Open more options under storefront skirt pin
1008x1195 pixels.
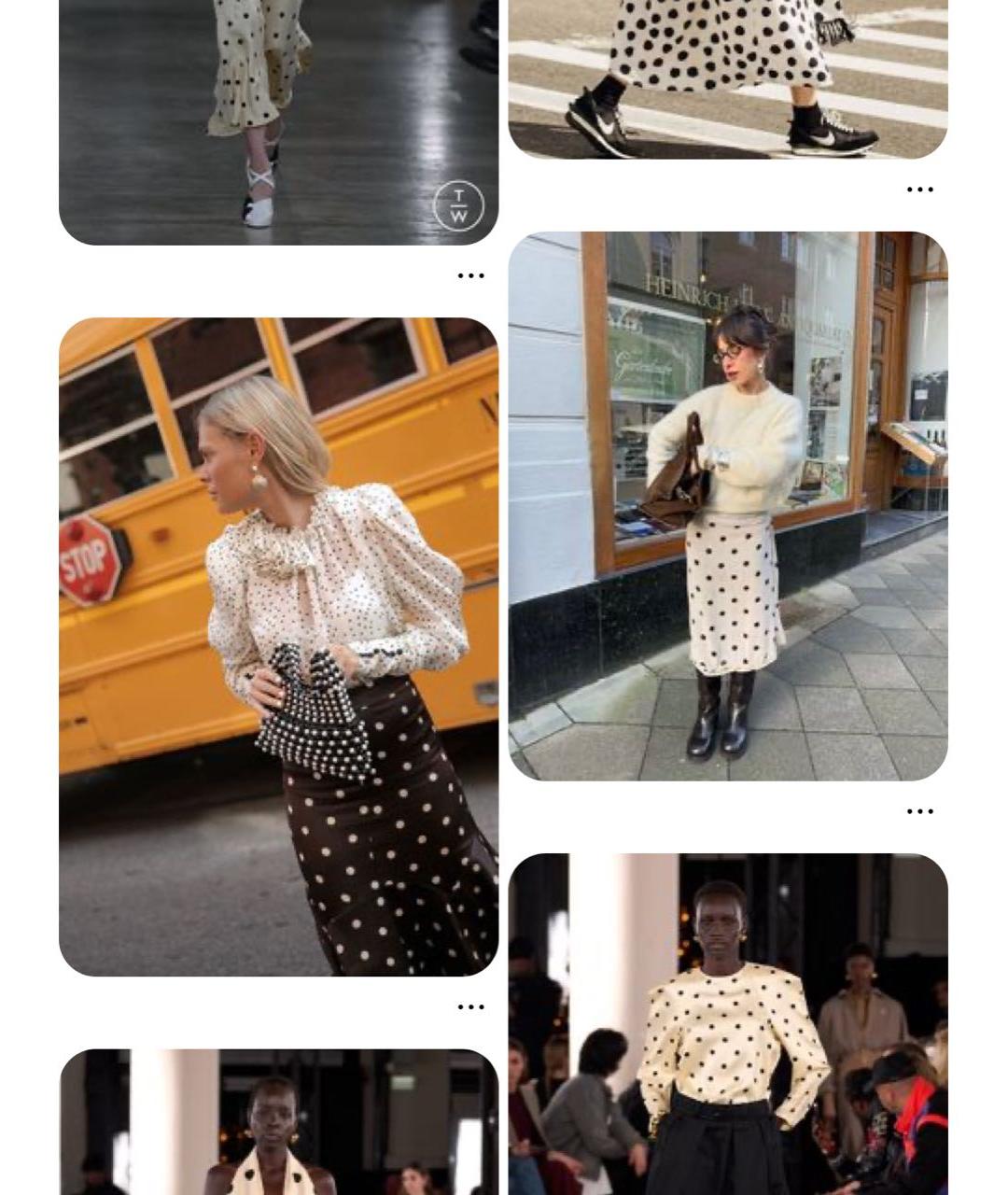[919, 812]
